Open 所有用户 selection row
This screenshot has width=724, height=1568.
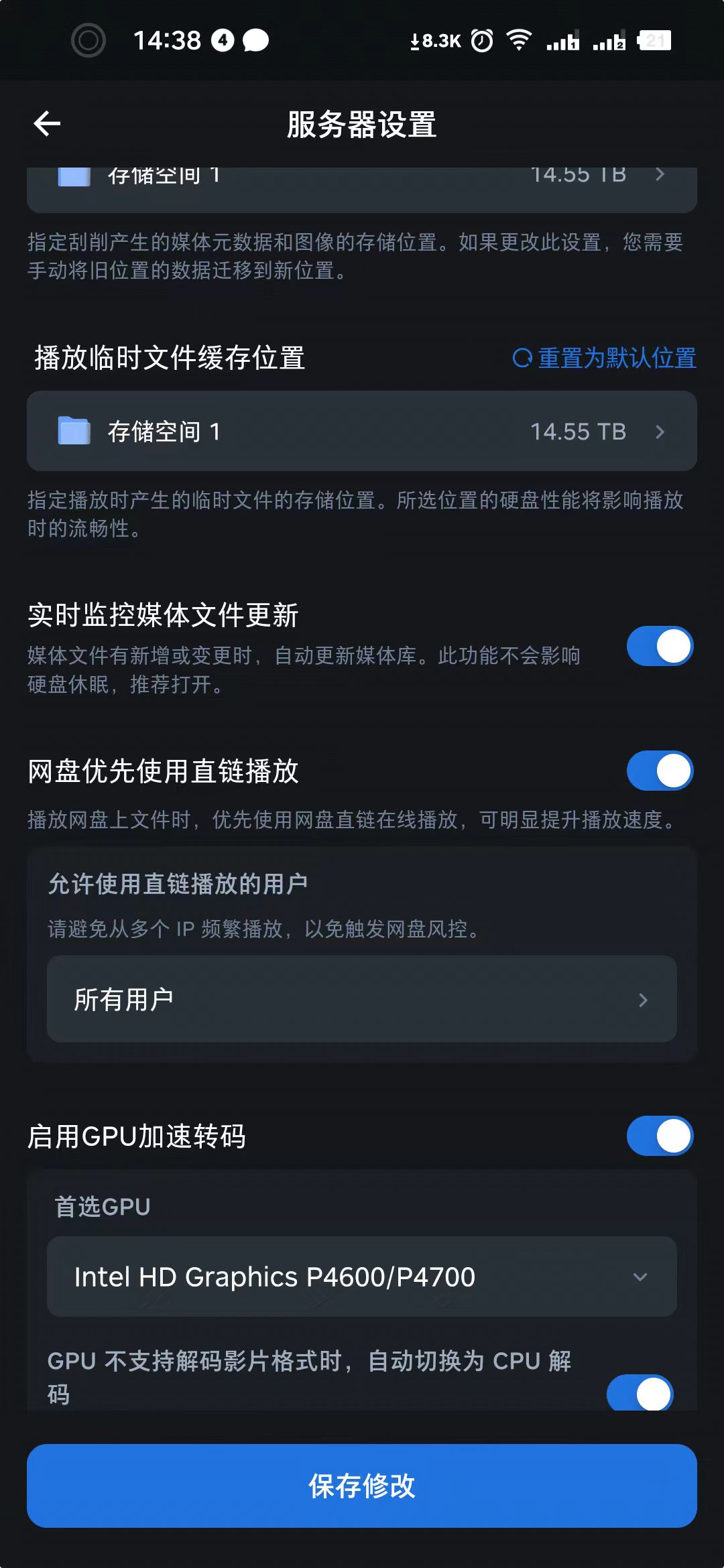[x=362, y=999]
